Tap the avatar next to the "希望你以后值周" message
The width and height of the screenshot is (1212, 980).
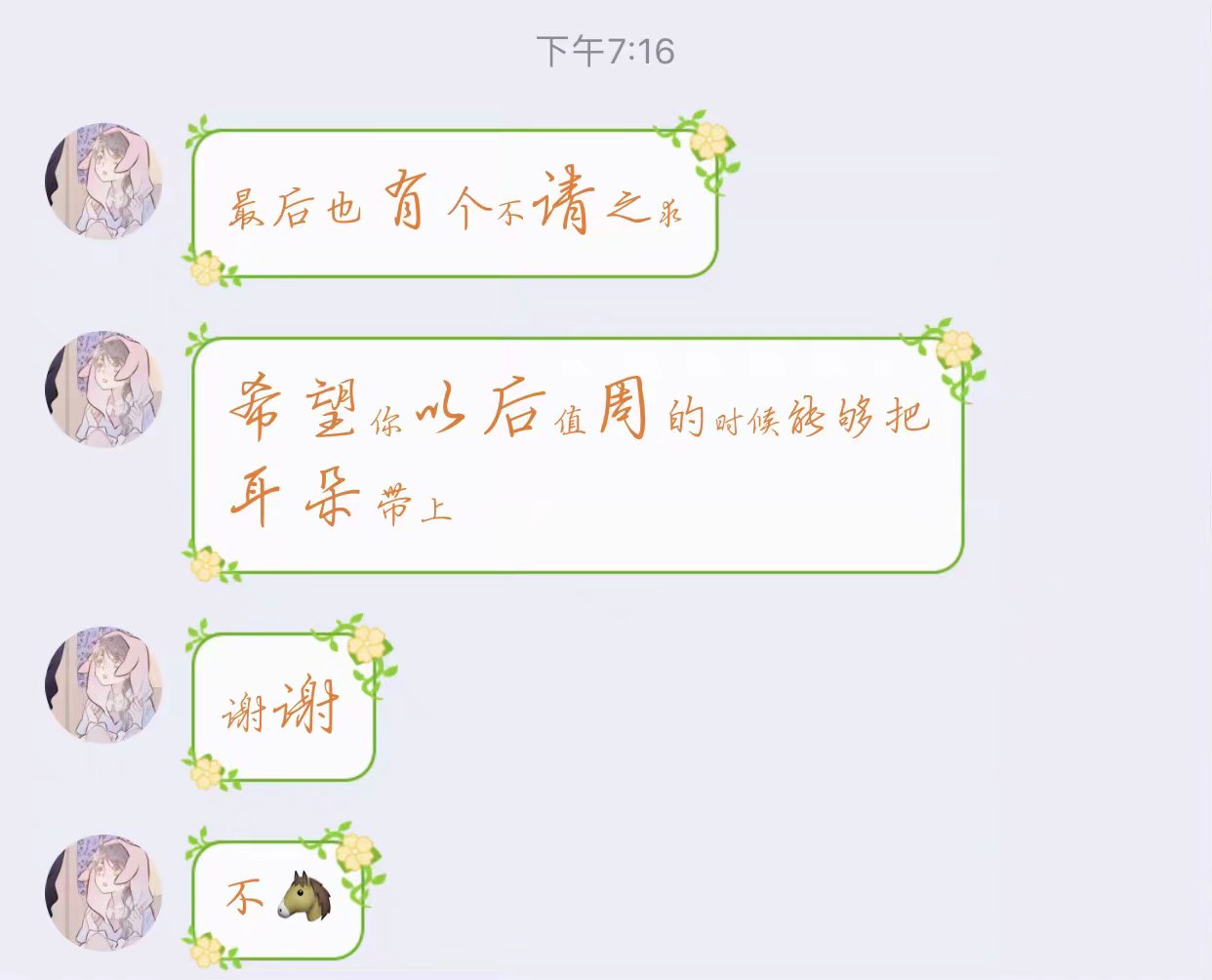pyautogui.click(x=104, y=388)
